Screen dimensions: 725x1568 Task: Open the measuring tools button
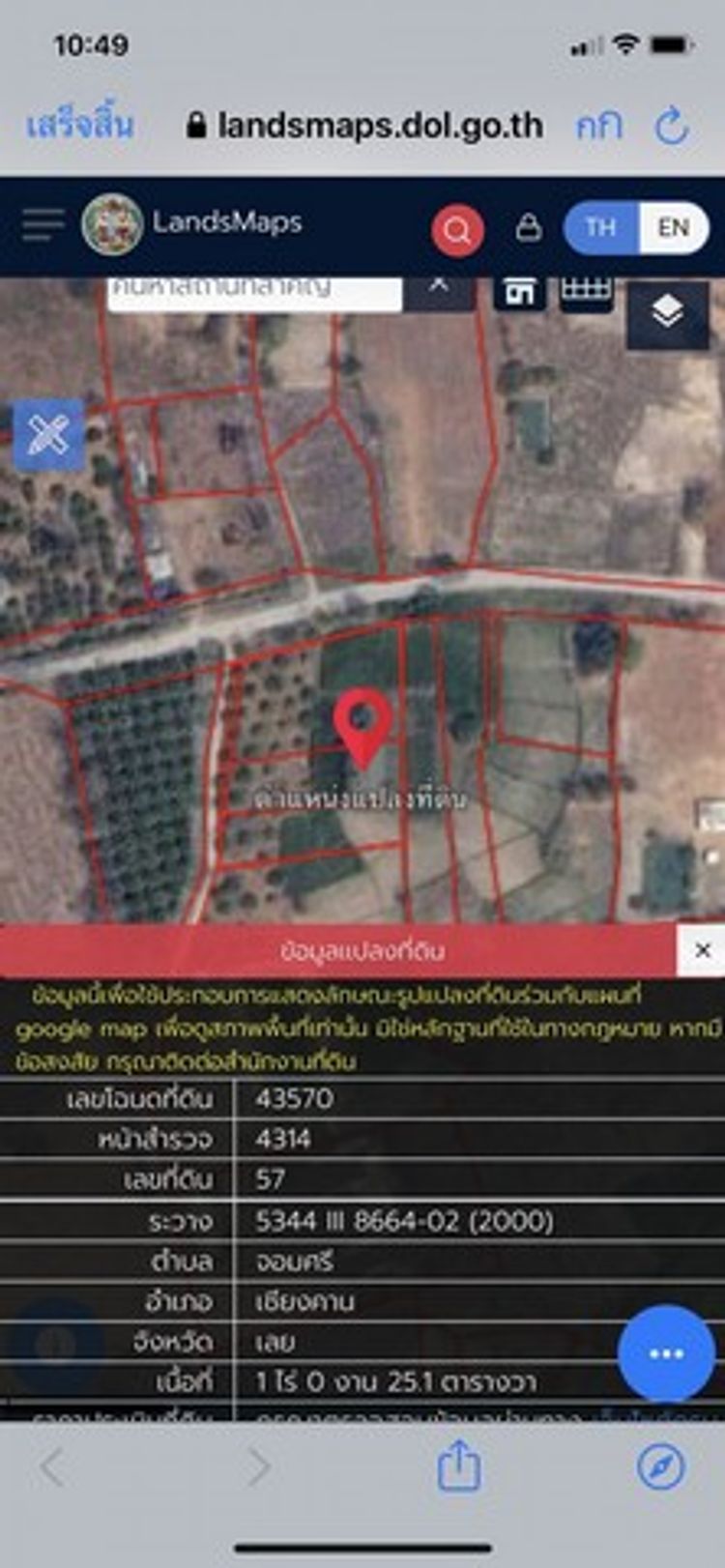(x=48, y=435)
